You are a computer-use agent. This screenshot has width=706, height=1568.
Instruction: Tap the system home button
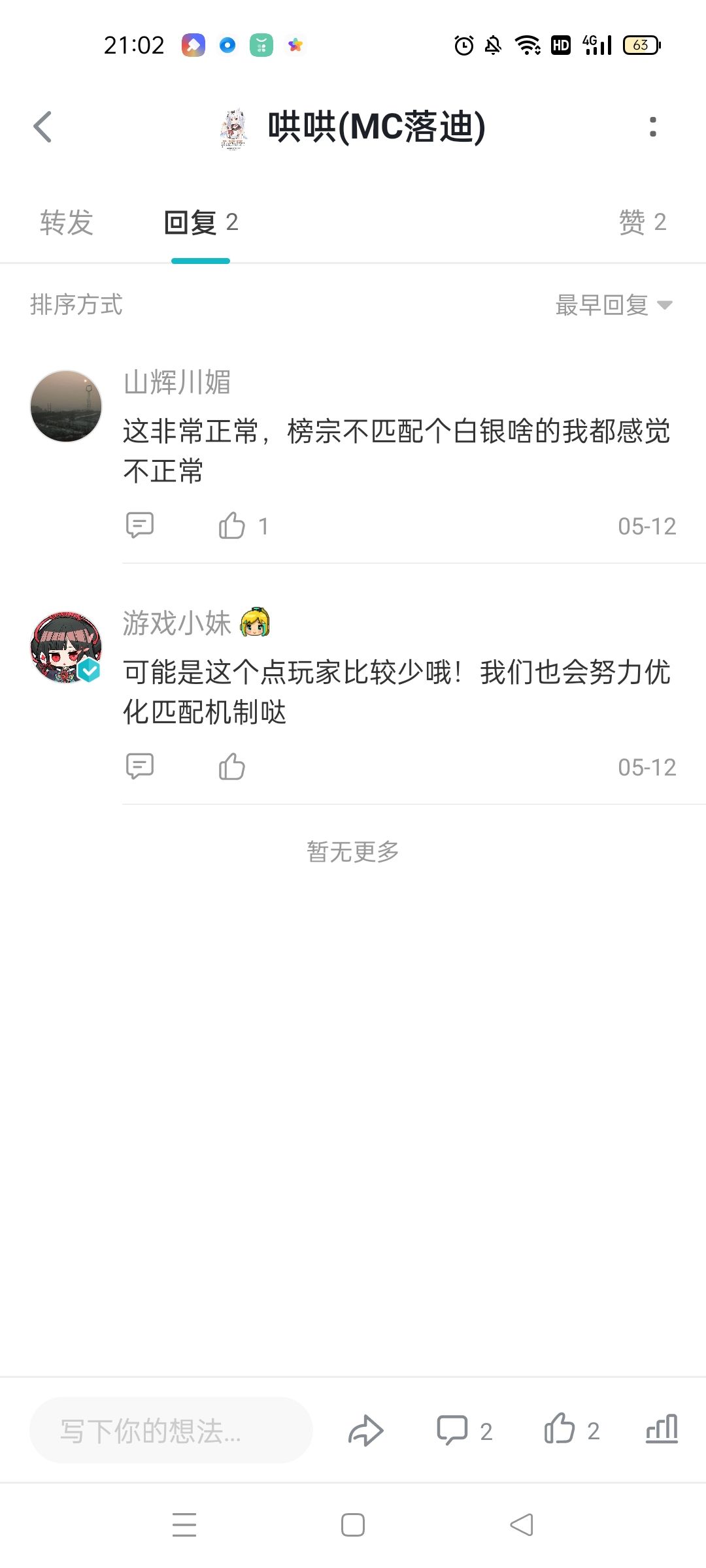click(353, 1525)
